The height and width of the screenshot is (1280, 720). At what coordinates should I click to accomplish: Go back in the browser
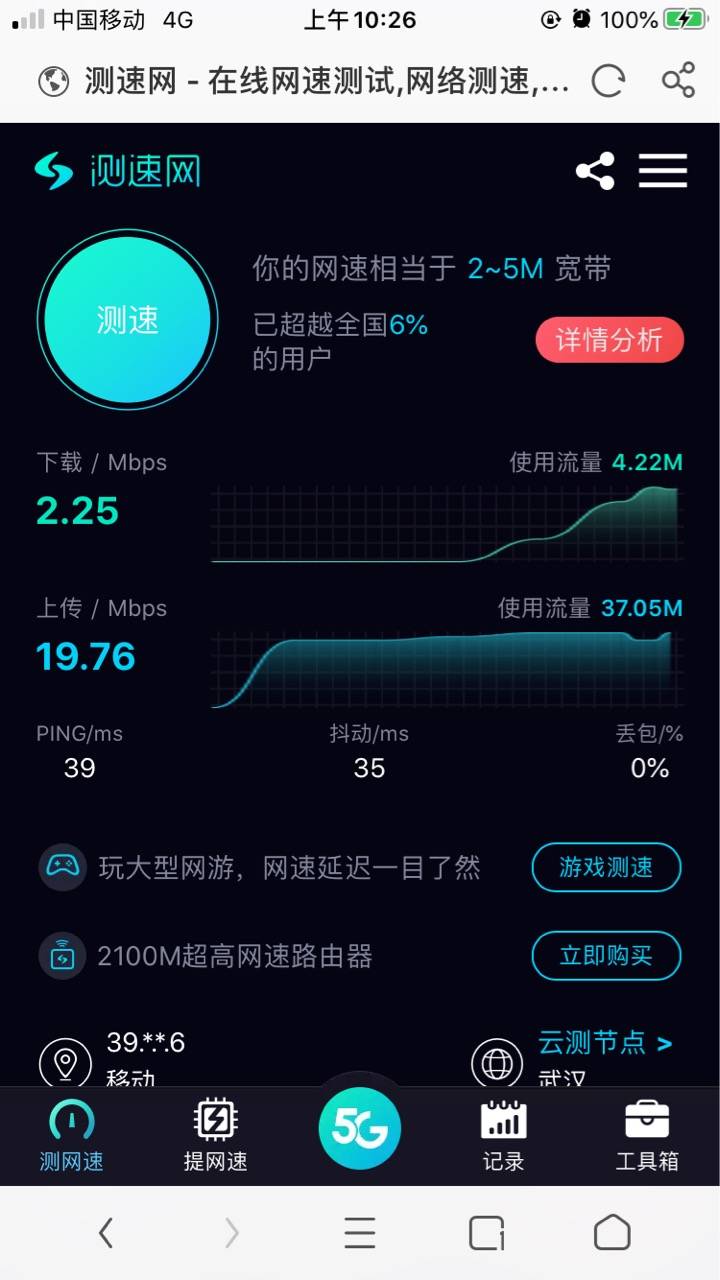tap(106, 1234)
